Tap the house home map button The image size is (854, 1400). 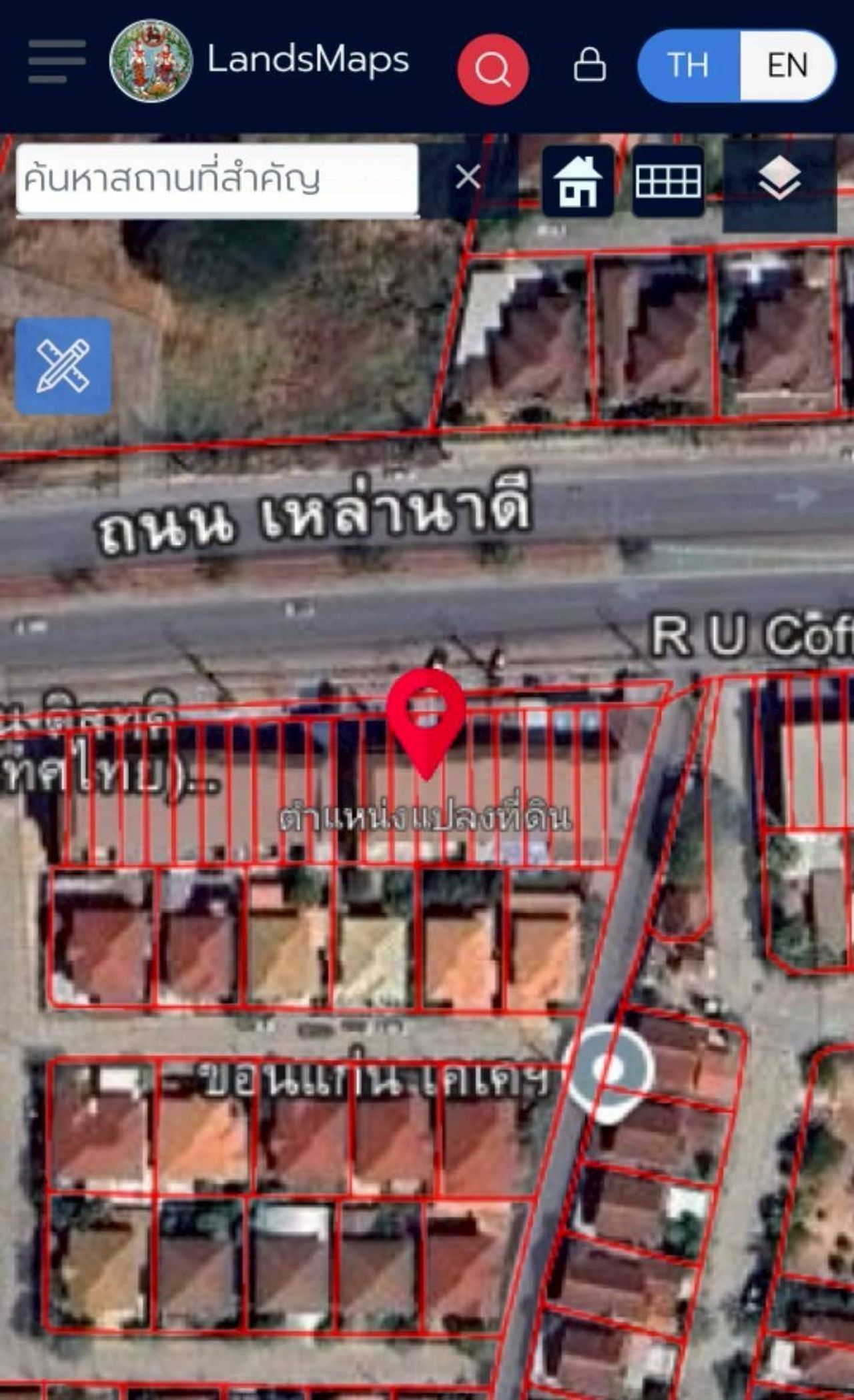coord(578,181)
